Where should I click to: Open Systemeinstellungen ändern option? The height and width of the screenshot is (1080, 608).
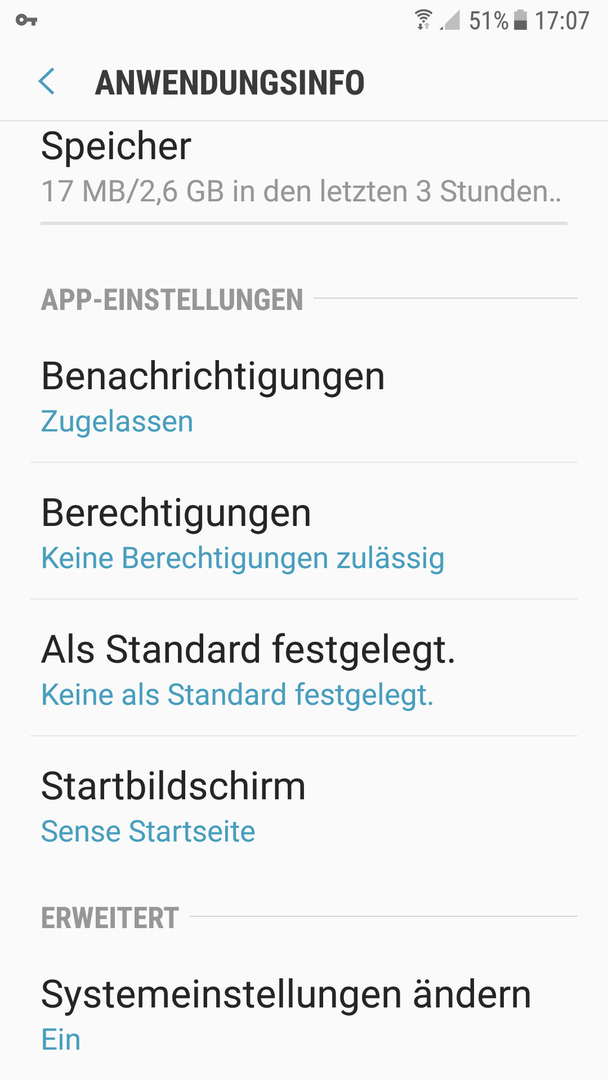click(x=304, y=1012)
